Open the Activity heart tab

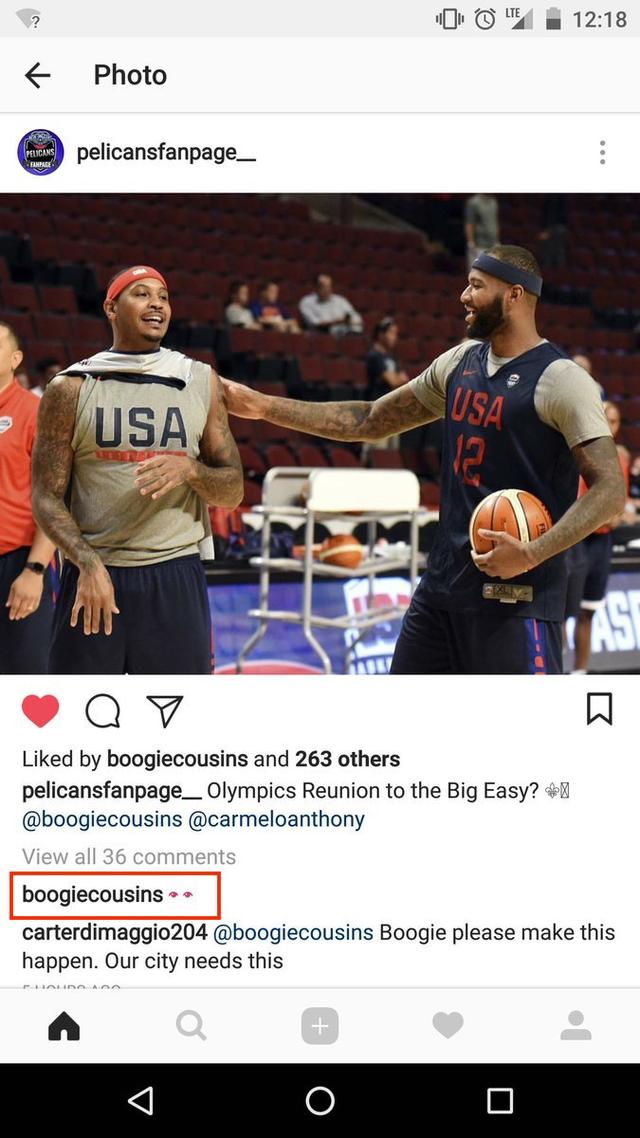[448, 1026]
